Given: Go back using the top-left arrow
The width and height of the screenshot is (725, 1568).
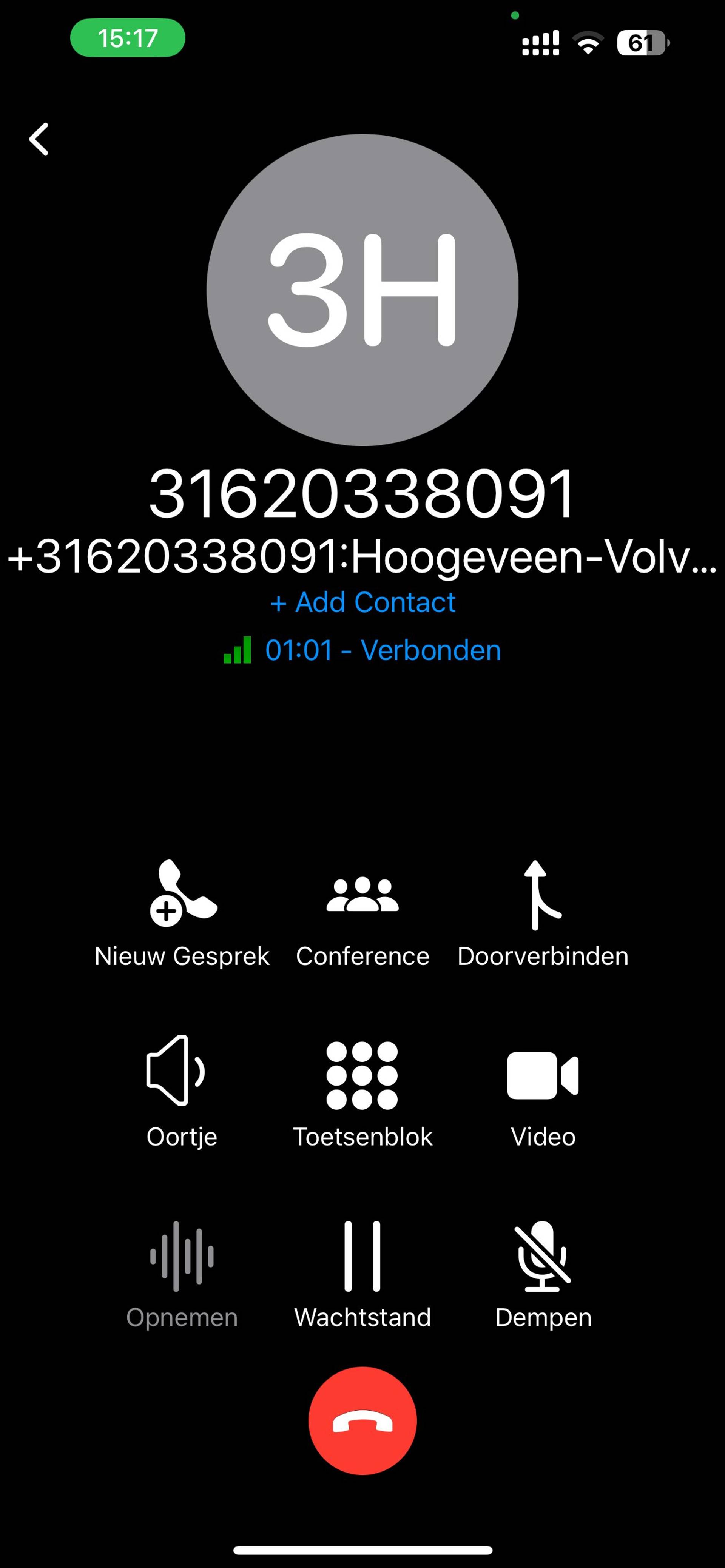Looking at the screenshot, I should click(39, 139).
